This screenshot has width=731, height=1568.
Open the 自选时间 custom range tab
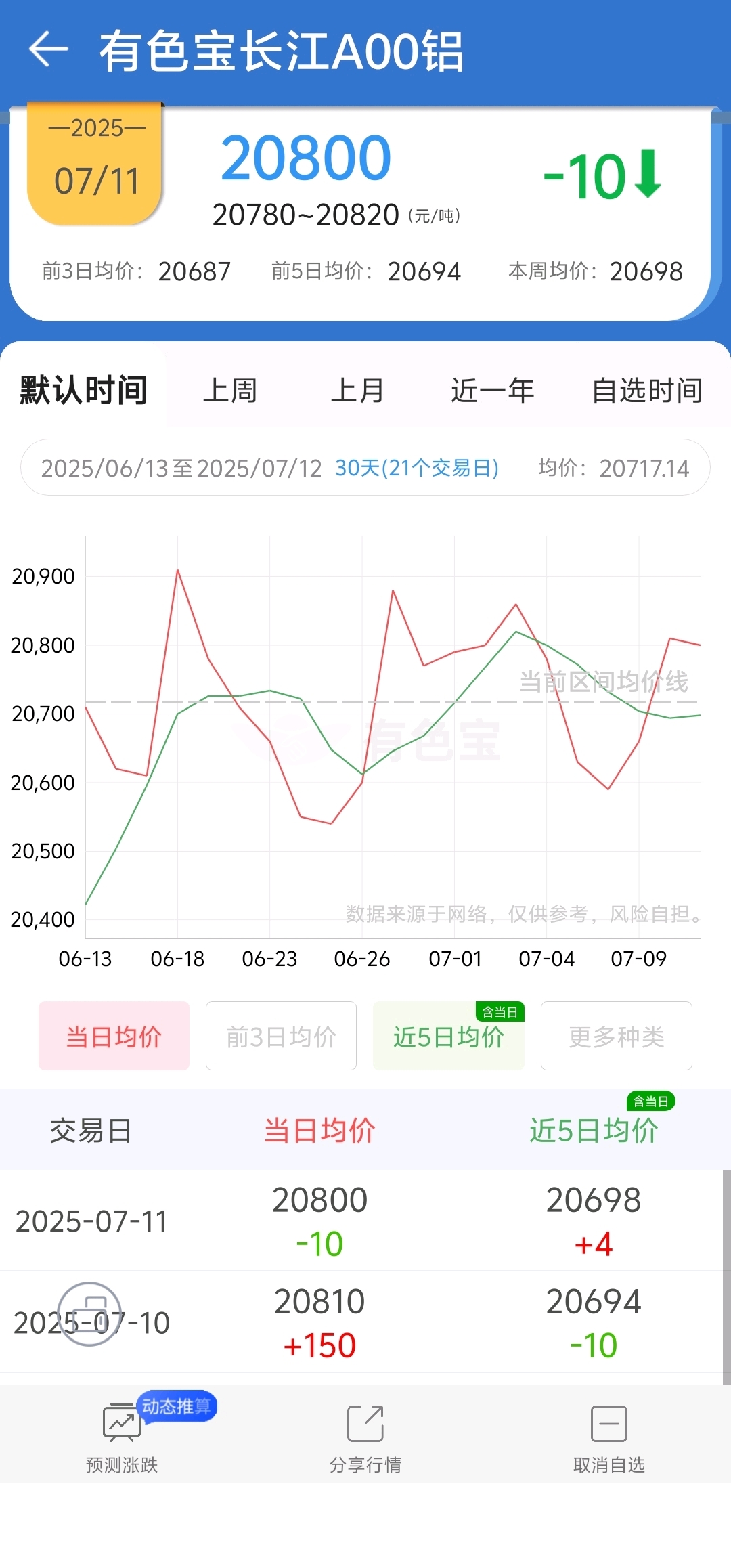click(x=647, y=391)
